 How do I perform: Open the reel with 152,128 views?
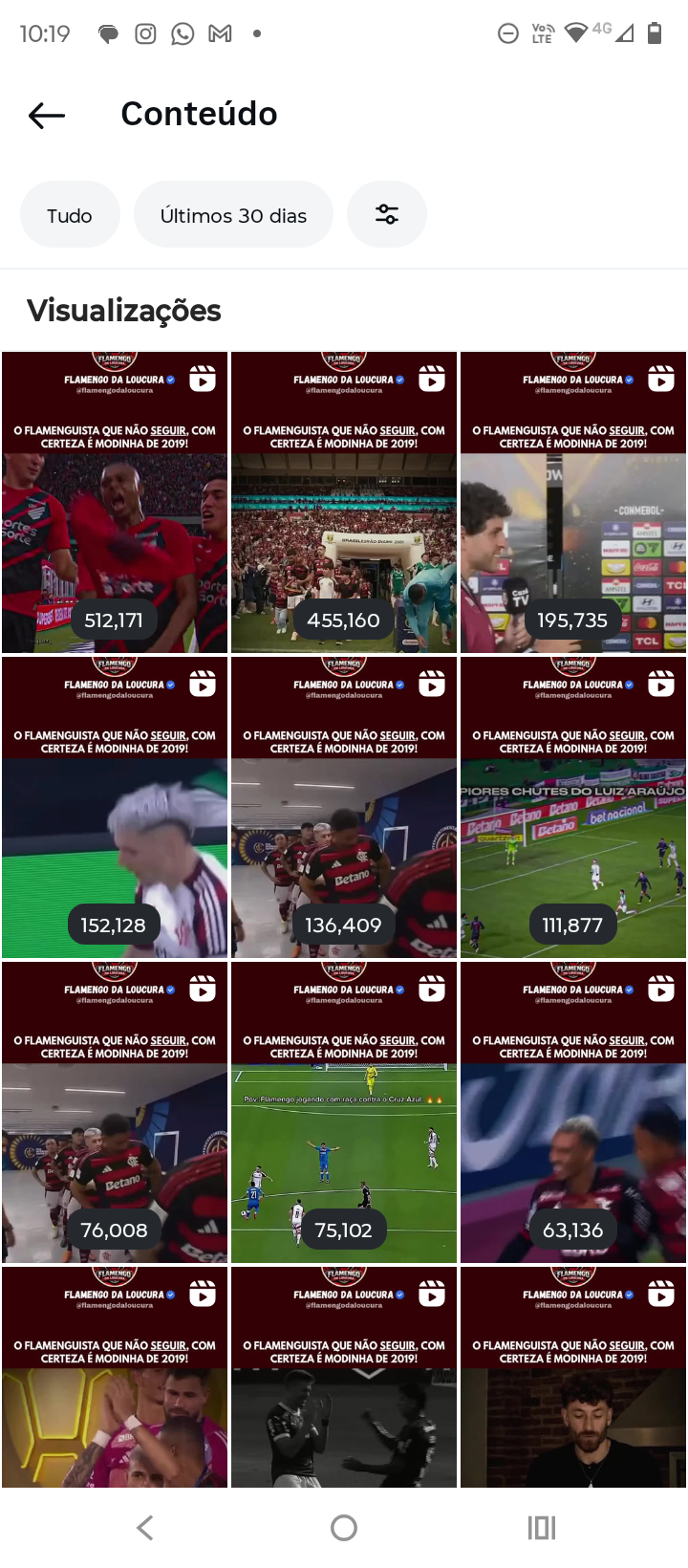click(115, 808)
